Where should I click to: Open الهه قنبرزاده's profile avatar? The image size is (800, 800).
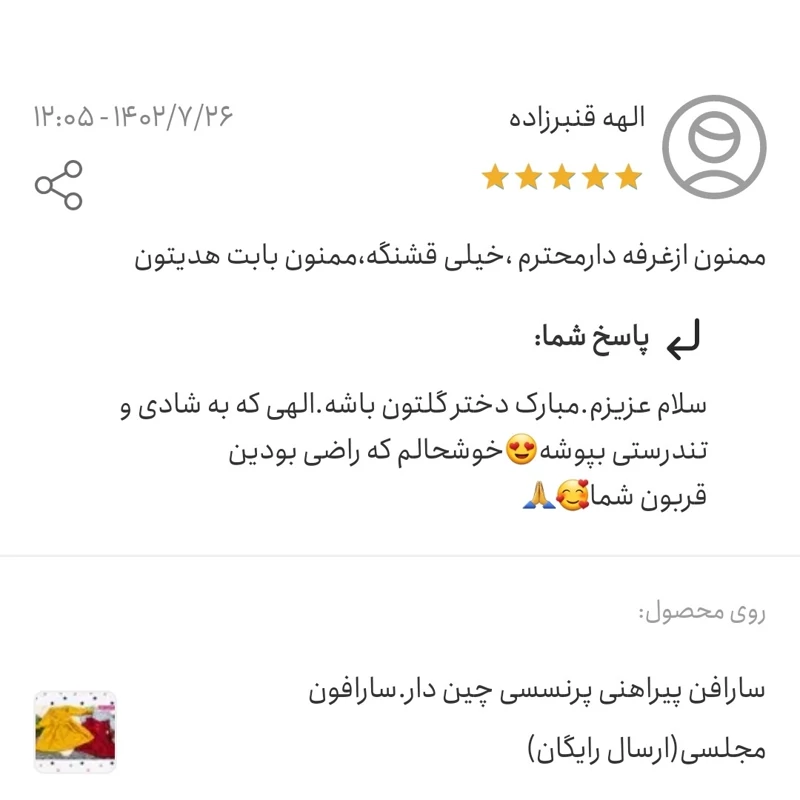(714, 146)
